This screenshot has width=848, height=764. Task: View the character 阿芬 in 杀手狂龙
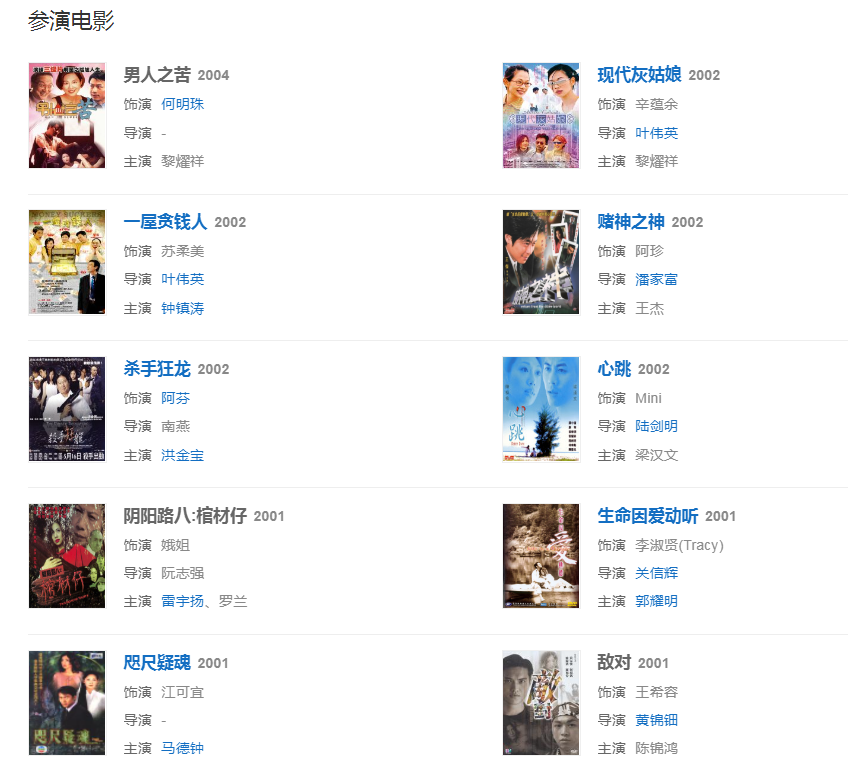175,398
